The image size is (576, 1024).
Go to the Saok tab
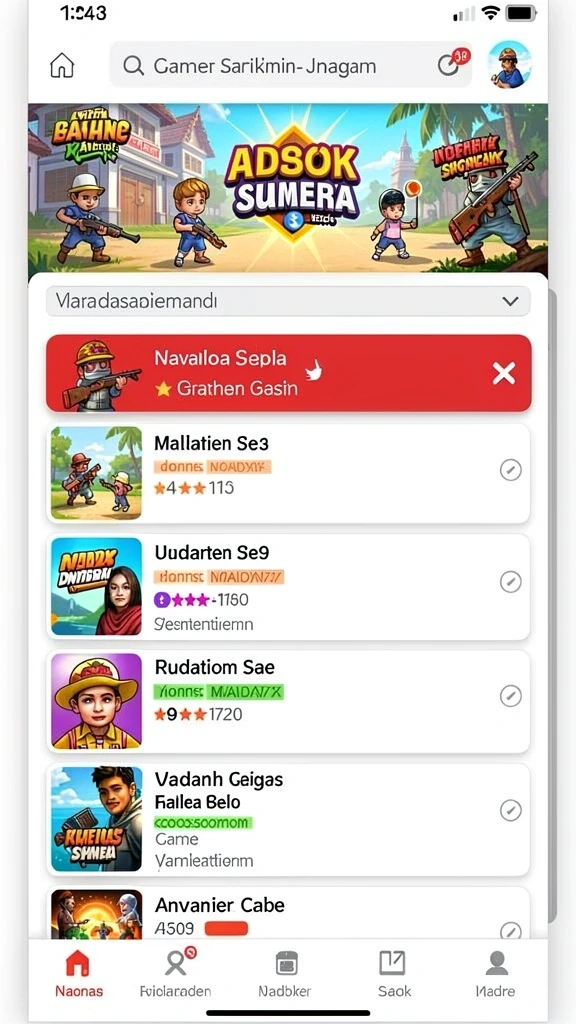click(x=394, y=972)
